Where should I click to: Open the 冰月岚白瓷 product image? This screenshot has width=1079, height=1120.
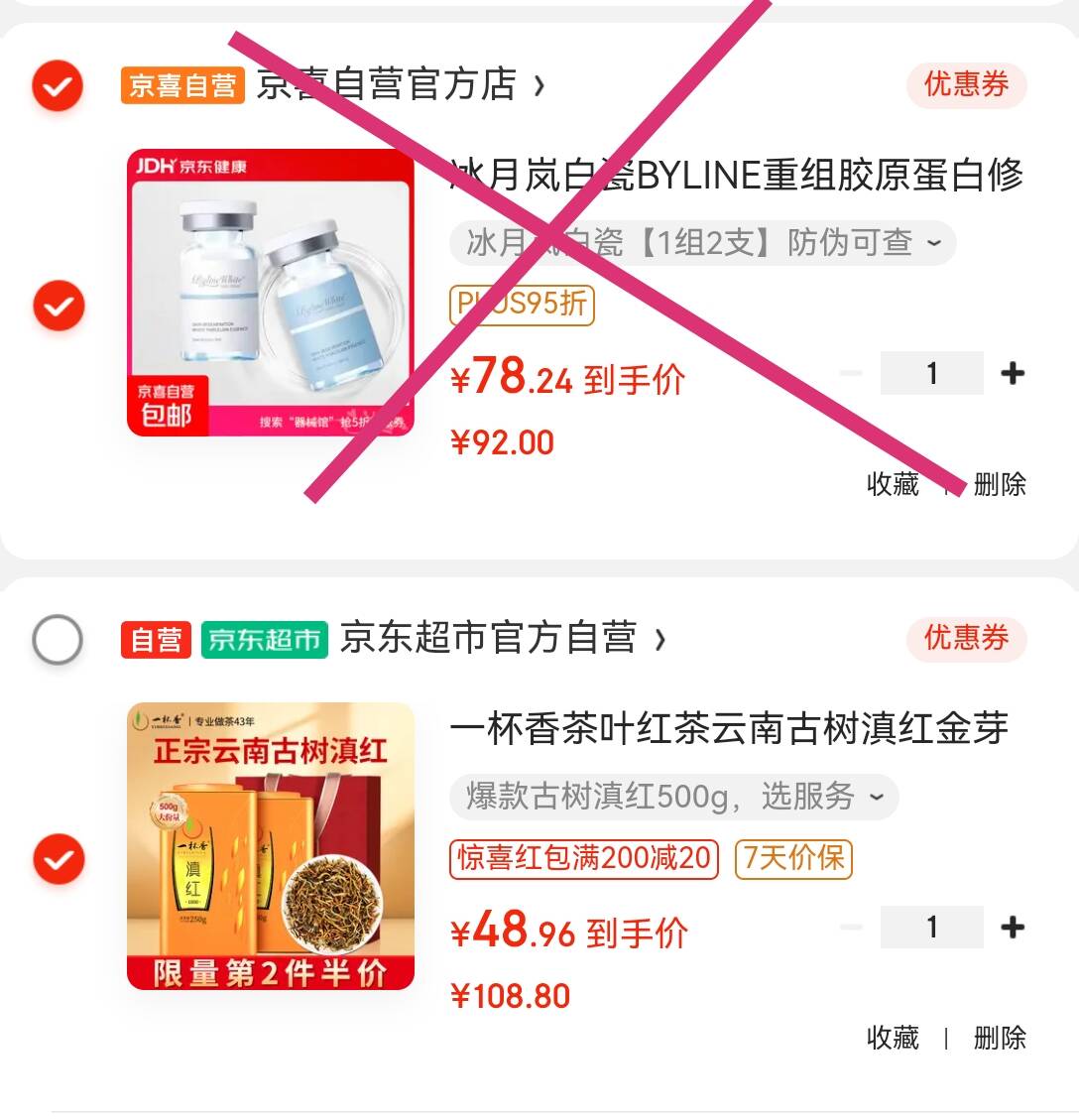[x=271, y=293]
